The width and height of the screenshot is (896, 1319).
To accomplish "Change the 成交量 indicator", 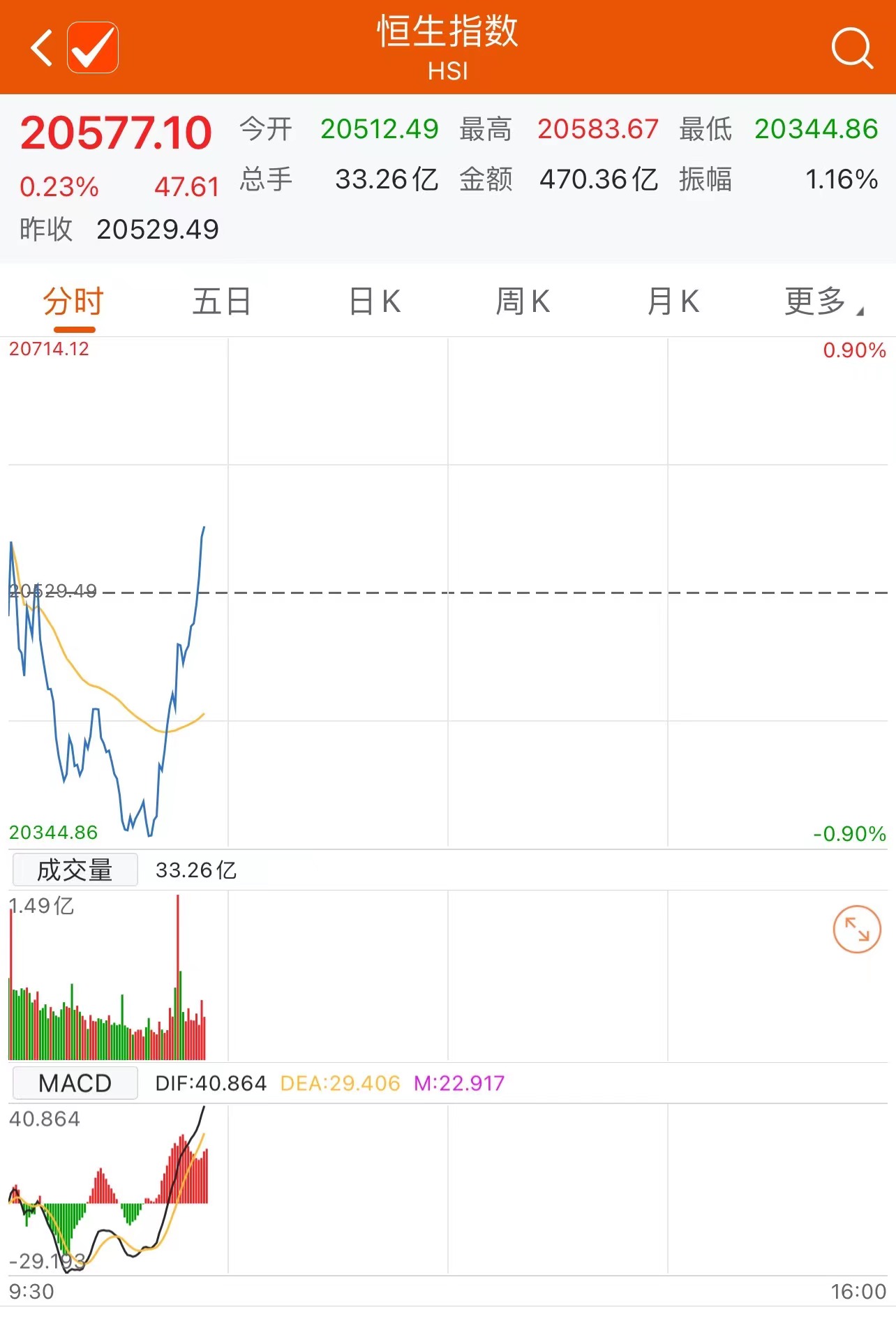I will coord(75,870).
